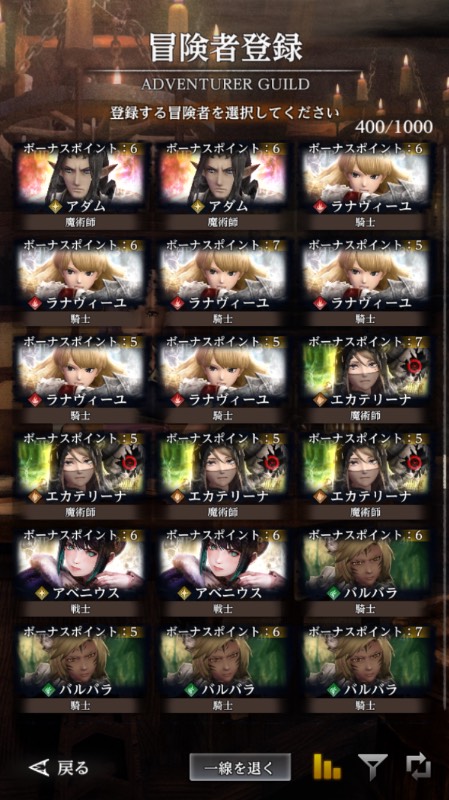Select ラナヴィーユ with bonus points 7
449x800 pixels.
pyautogui.click(x=222, y=283)
